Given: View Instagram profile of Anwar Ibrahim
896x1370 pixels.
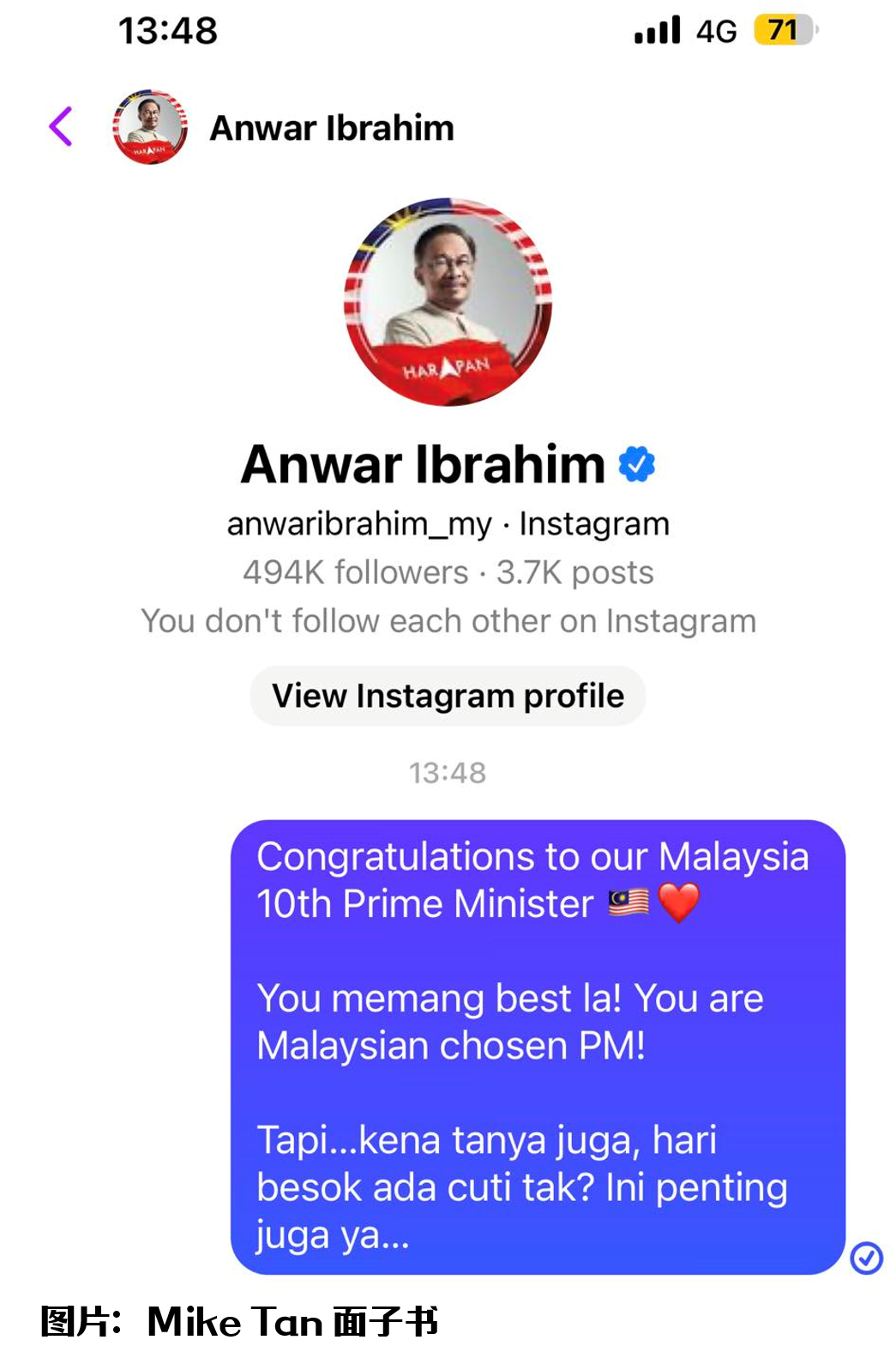Looking at the screenshot, I should tap(448, 696).
